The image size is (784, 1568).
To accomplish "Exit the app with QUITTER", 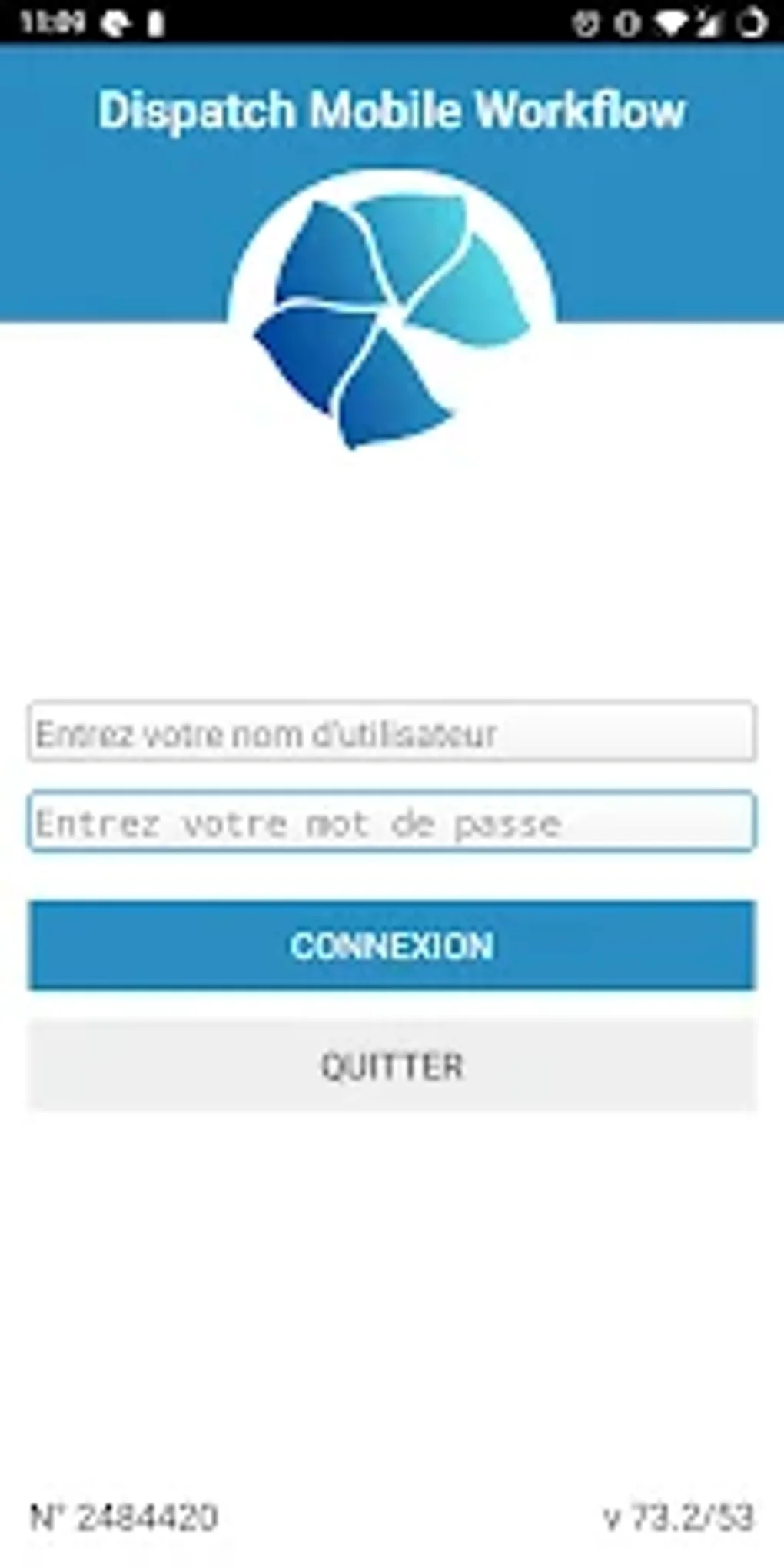I will (392, 1065).
